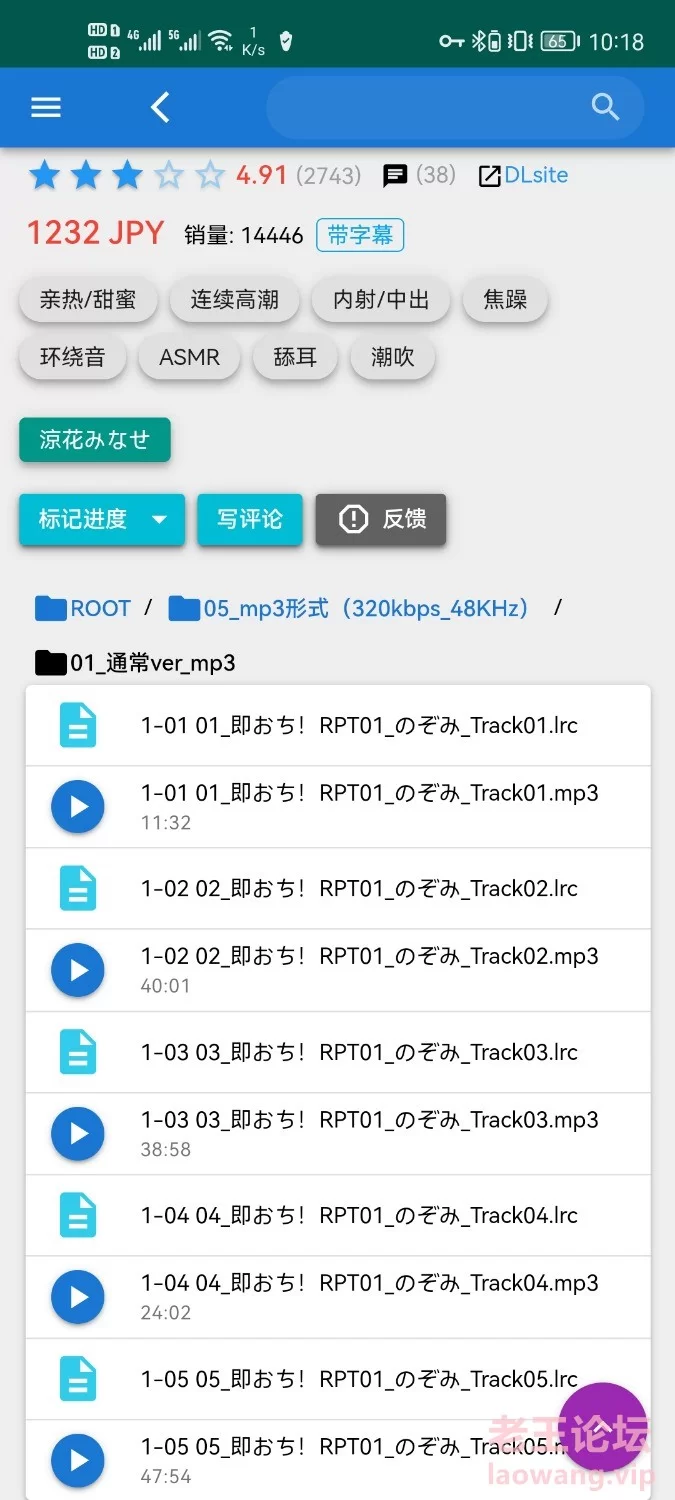The image size is (675, 1500).
Task: Select the ASMR tag chip
Action: (x=189, y=357)
